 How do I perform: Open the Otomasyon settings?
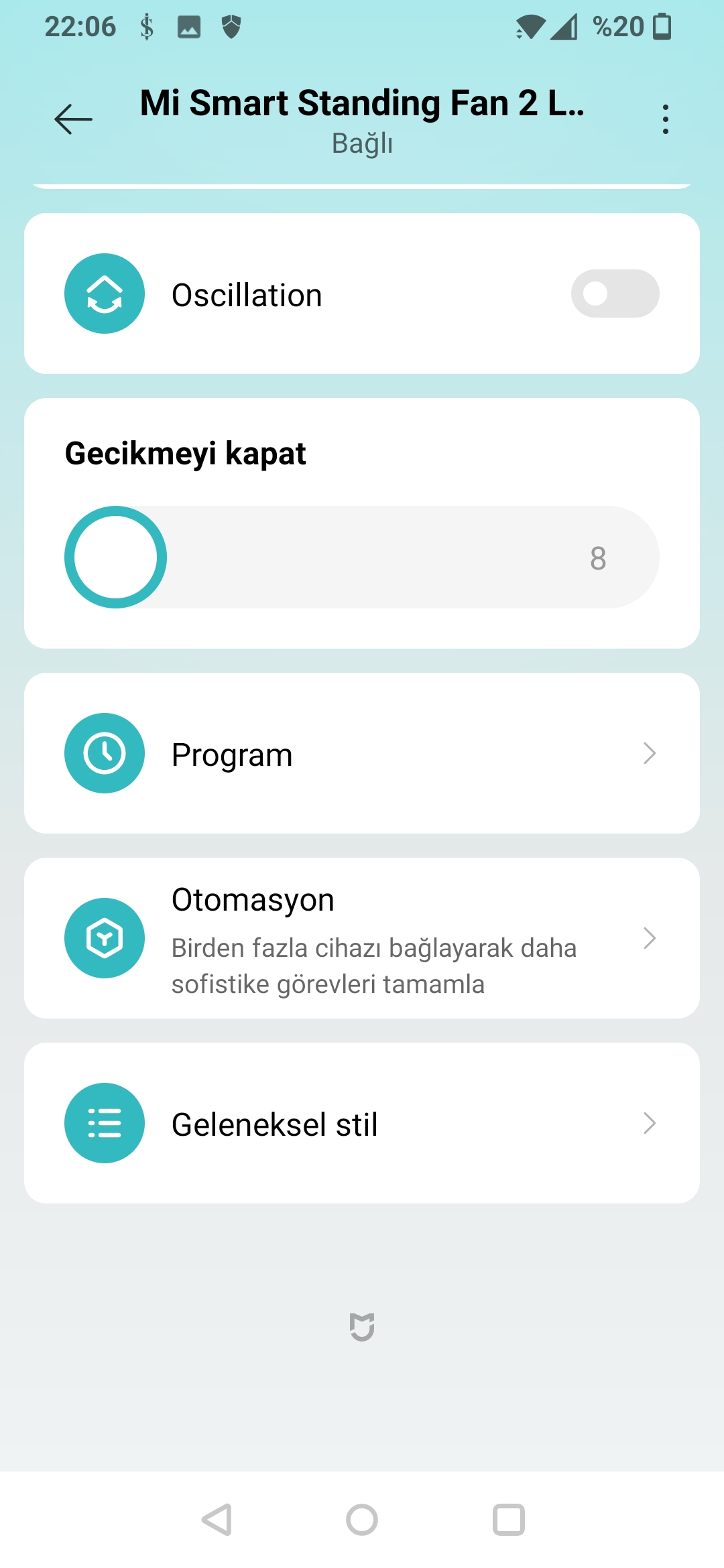(x=362, y=938)
